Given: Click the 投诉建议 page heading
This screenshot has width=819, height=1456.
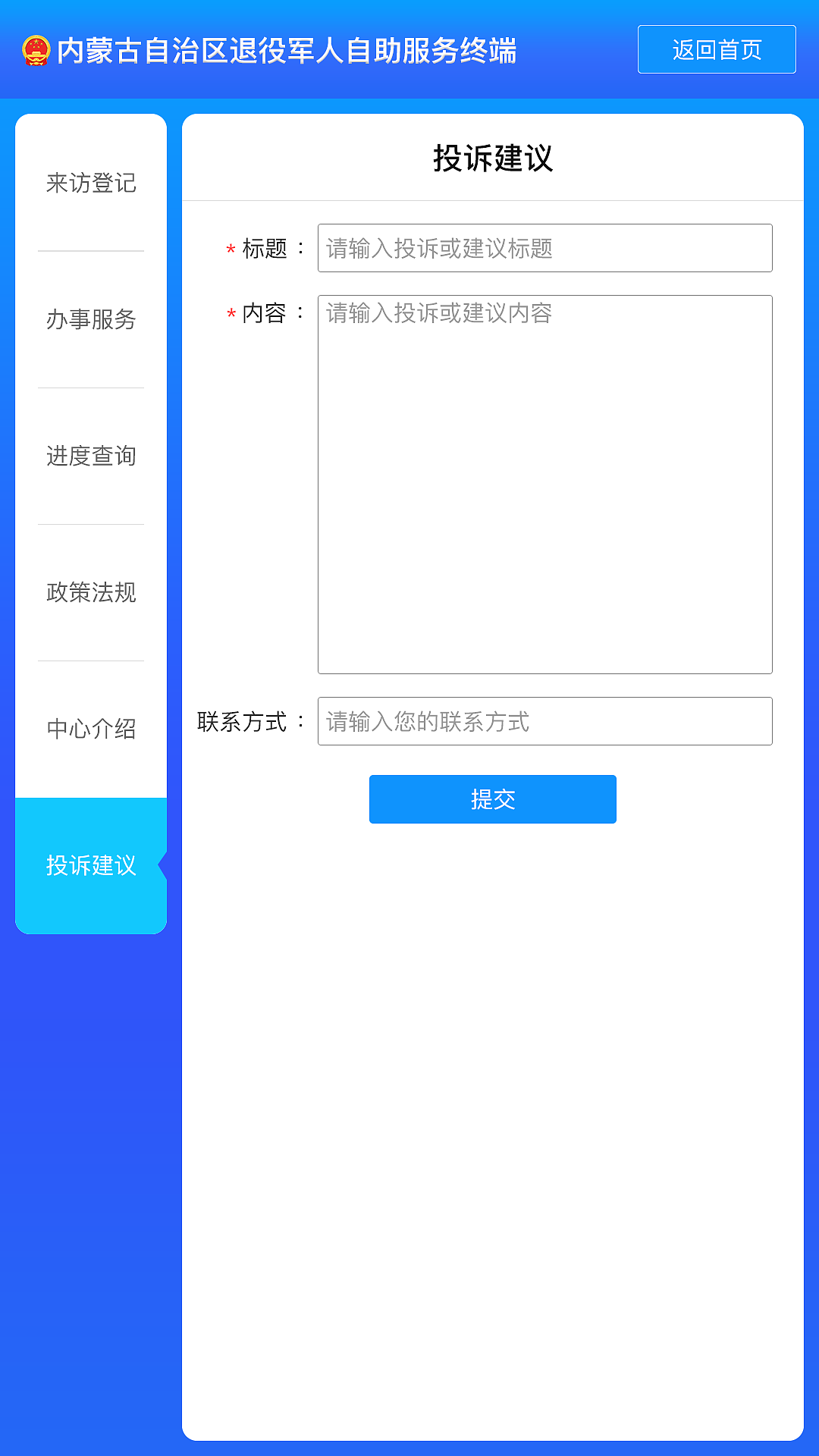Looking at the screenshot, I should click(x=492, y=157).
